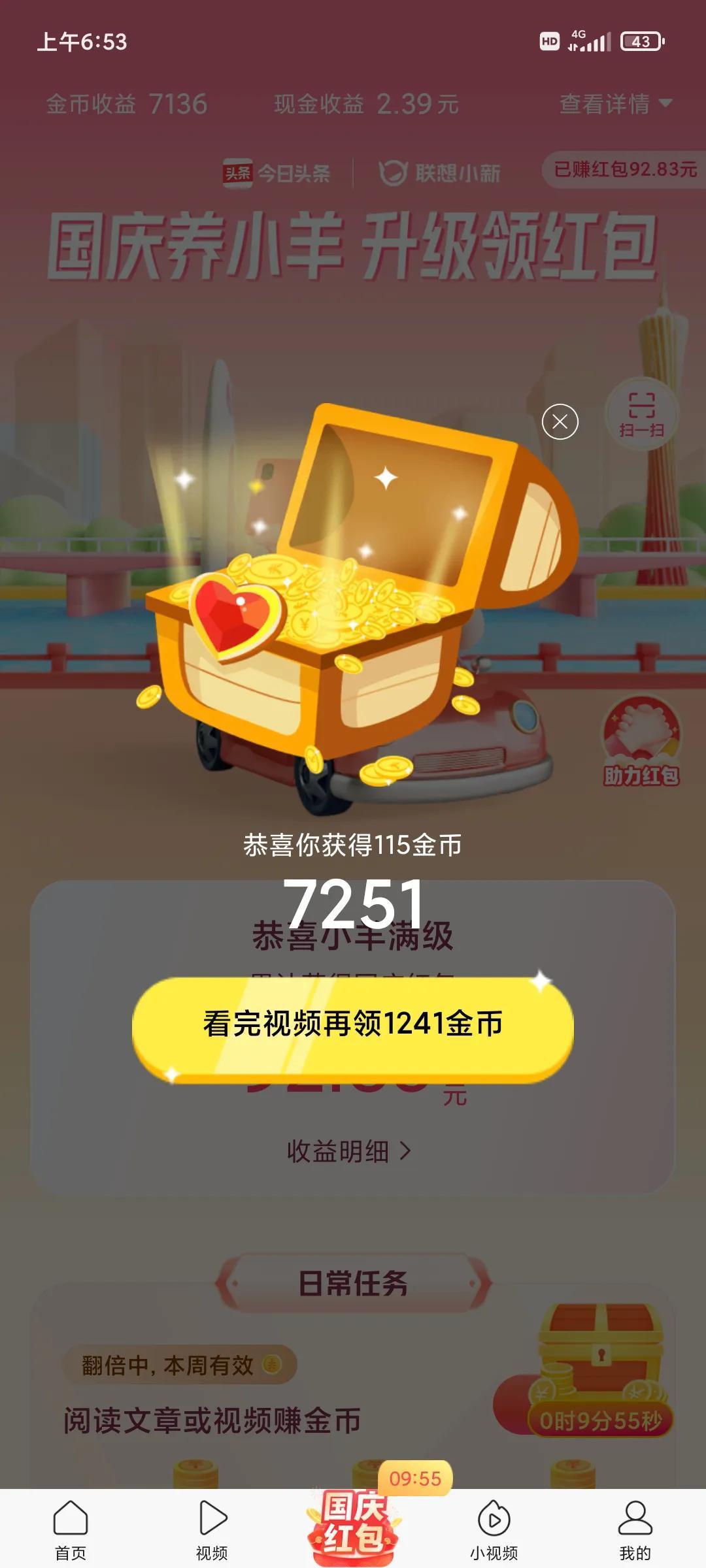Open 扫一扫 scanner
706x1568 pixels.
tap(641, 414)
